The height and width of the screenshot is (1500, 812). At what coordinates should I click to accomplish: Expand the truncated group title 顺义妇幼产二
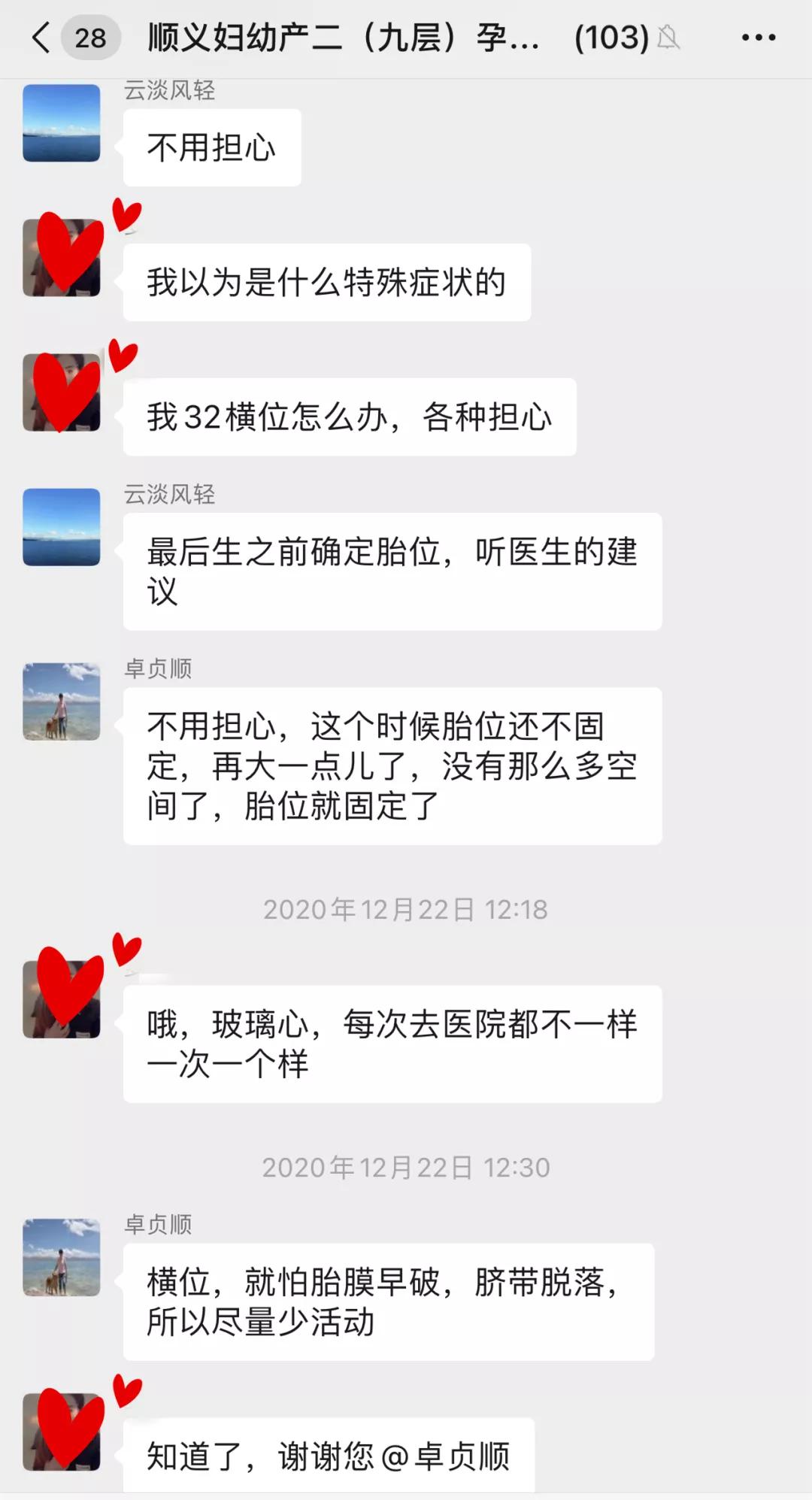coord(342,36)
